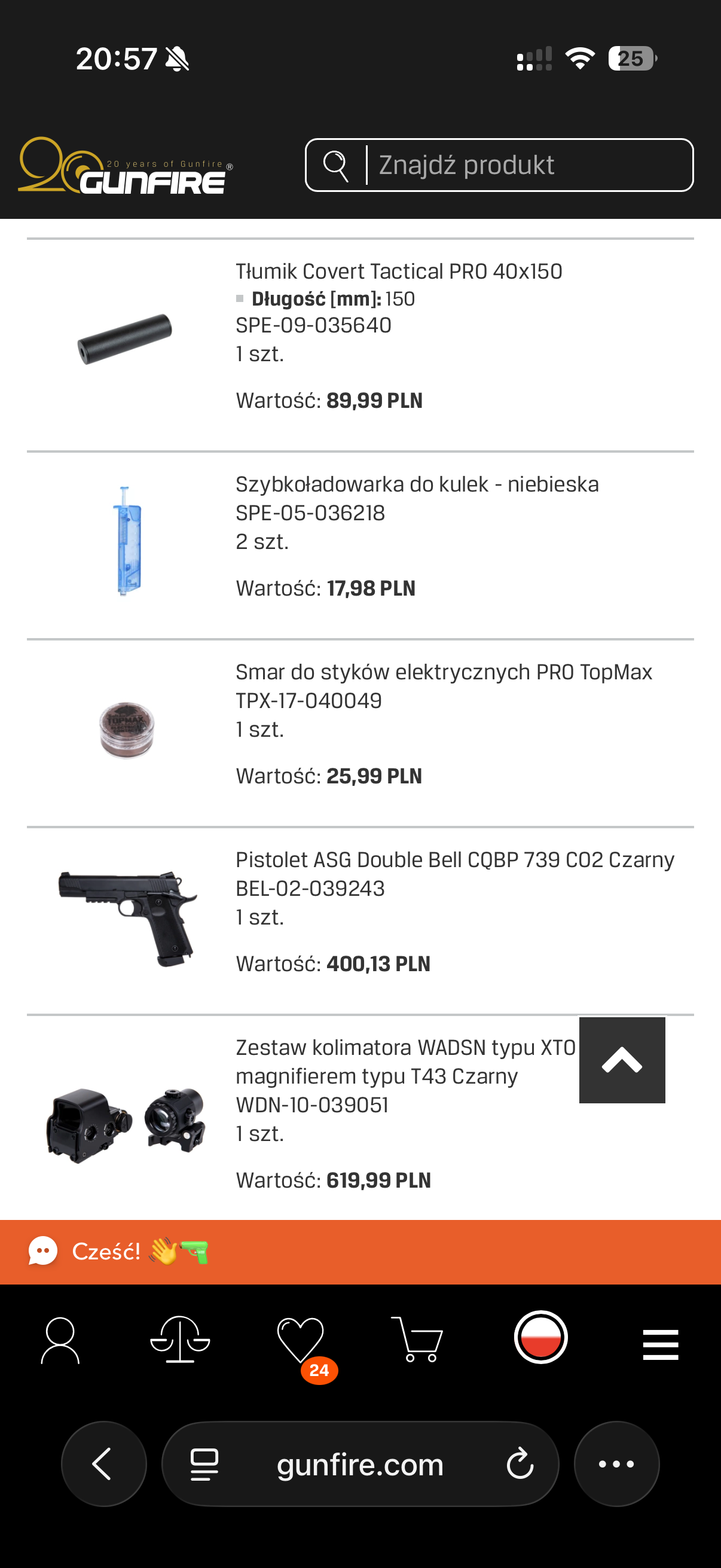The width and height of the screenshot is (721, 1568).
Task: Open Szybkoładowarka do kulek niebieska product
Action: tap(417, 484)
